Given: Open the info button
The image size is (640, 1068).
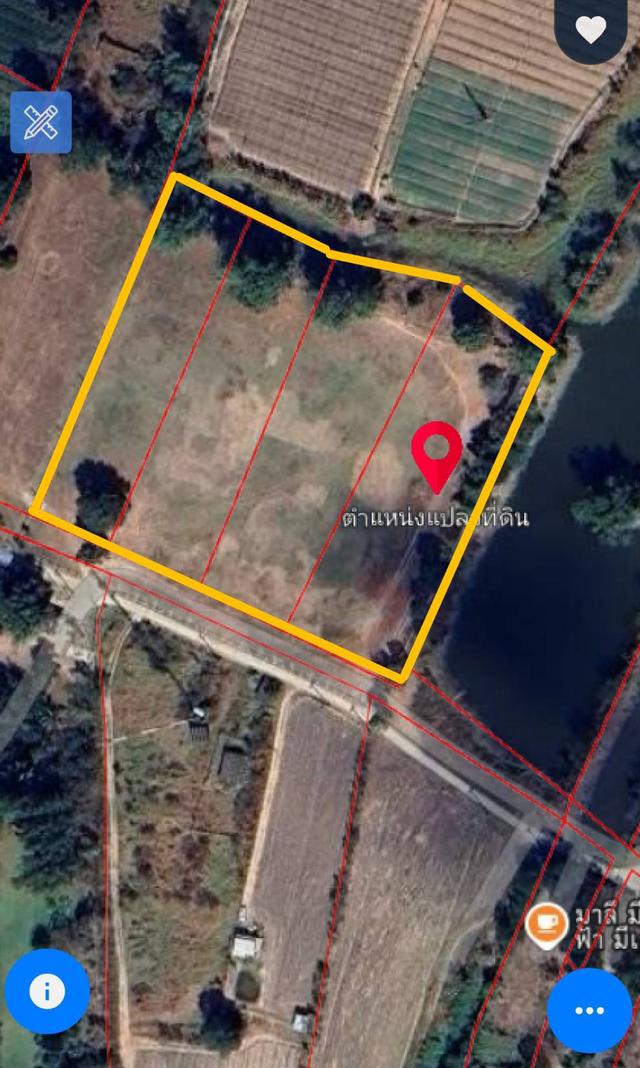Looking at the screenshot, I should click(47, 990).
